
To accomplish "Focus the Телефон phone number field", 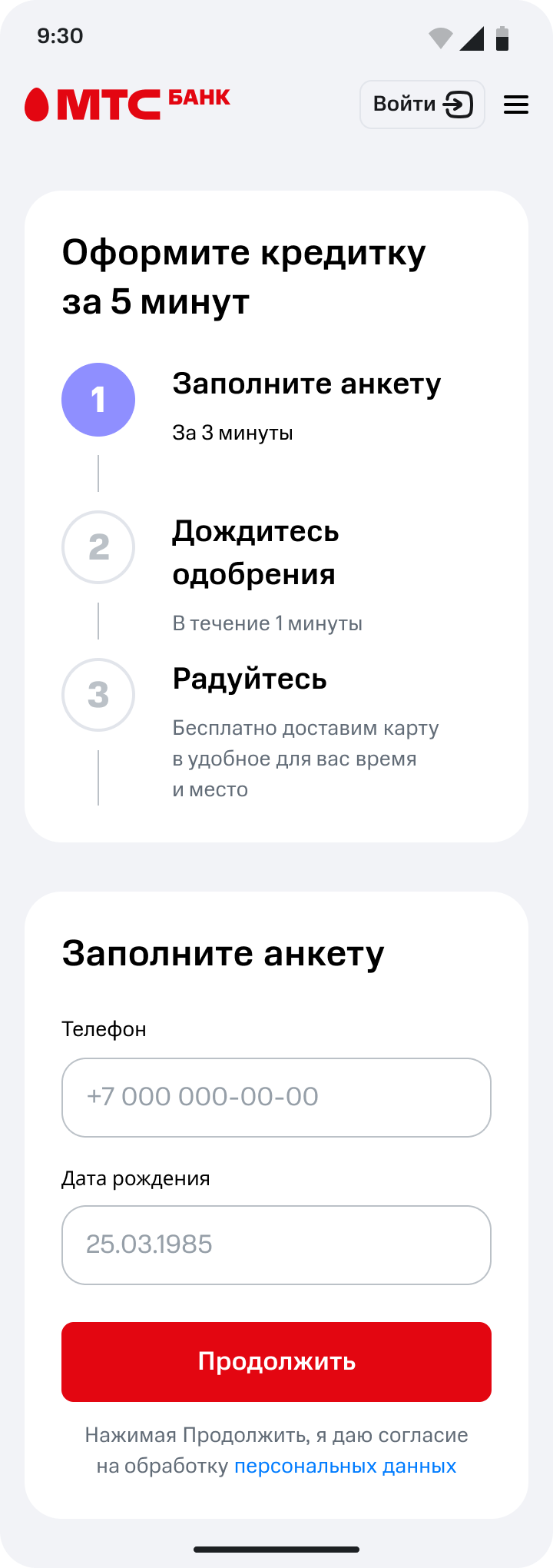I will [276, 1098].
